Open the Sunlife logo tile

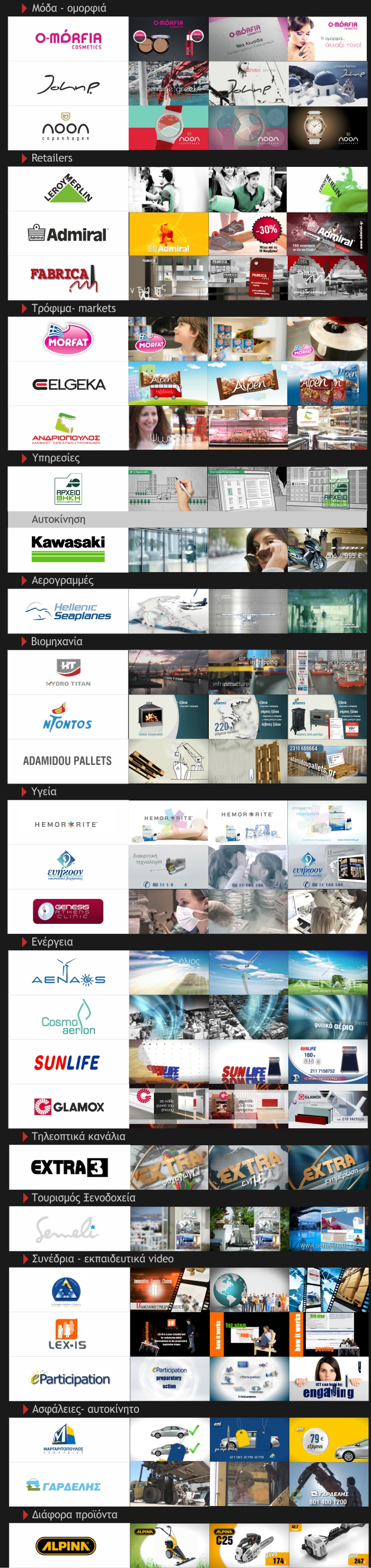click(68, 1062)
